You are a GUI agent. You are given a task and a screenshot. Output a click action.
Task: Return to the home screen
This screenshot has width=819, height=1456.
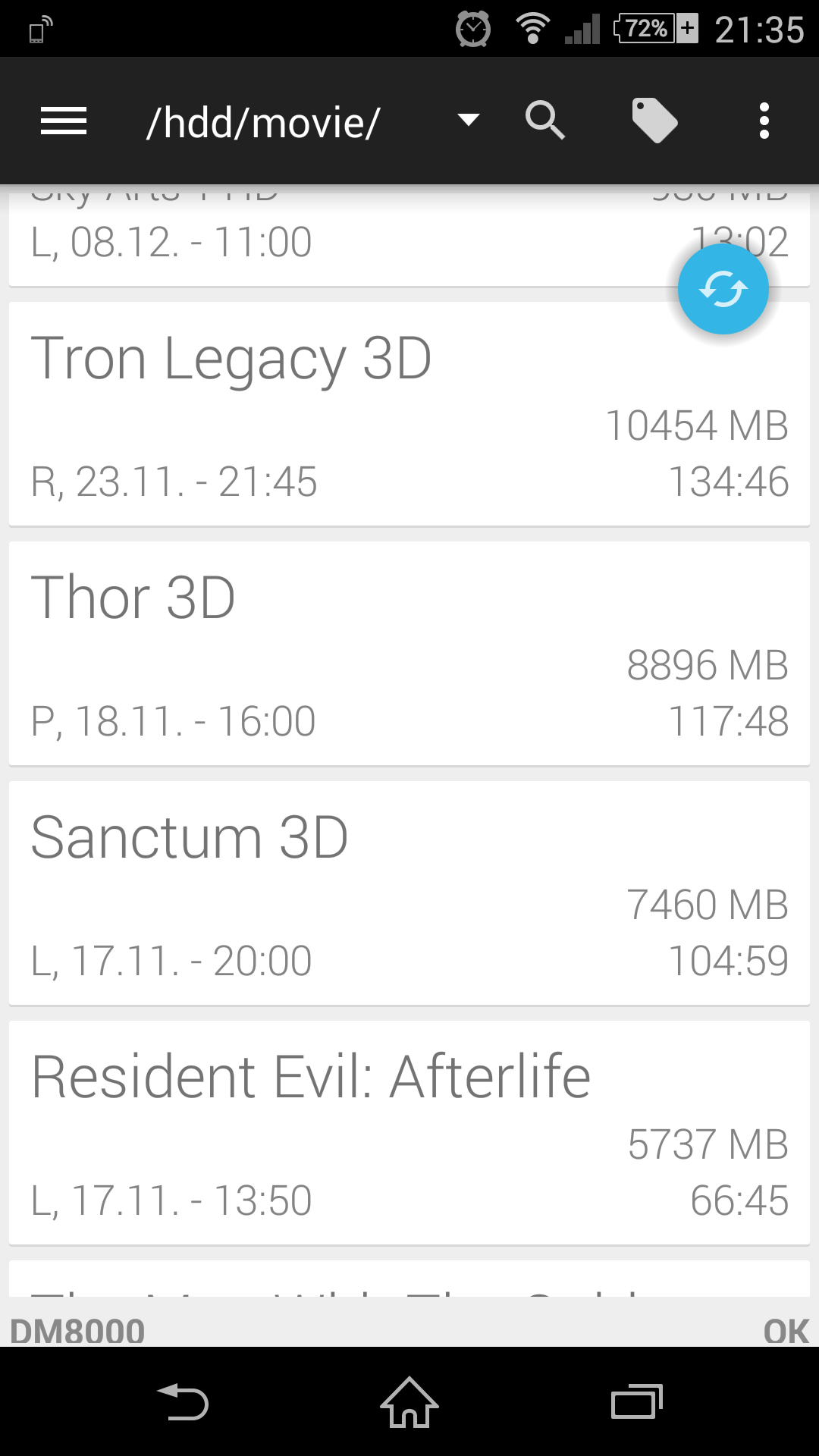[409, 1402]
